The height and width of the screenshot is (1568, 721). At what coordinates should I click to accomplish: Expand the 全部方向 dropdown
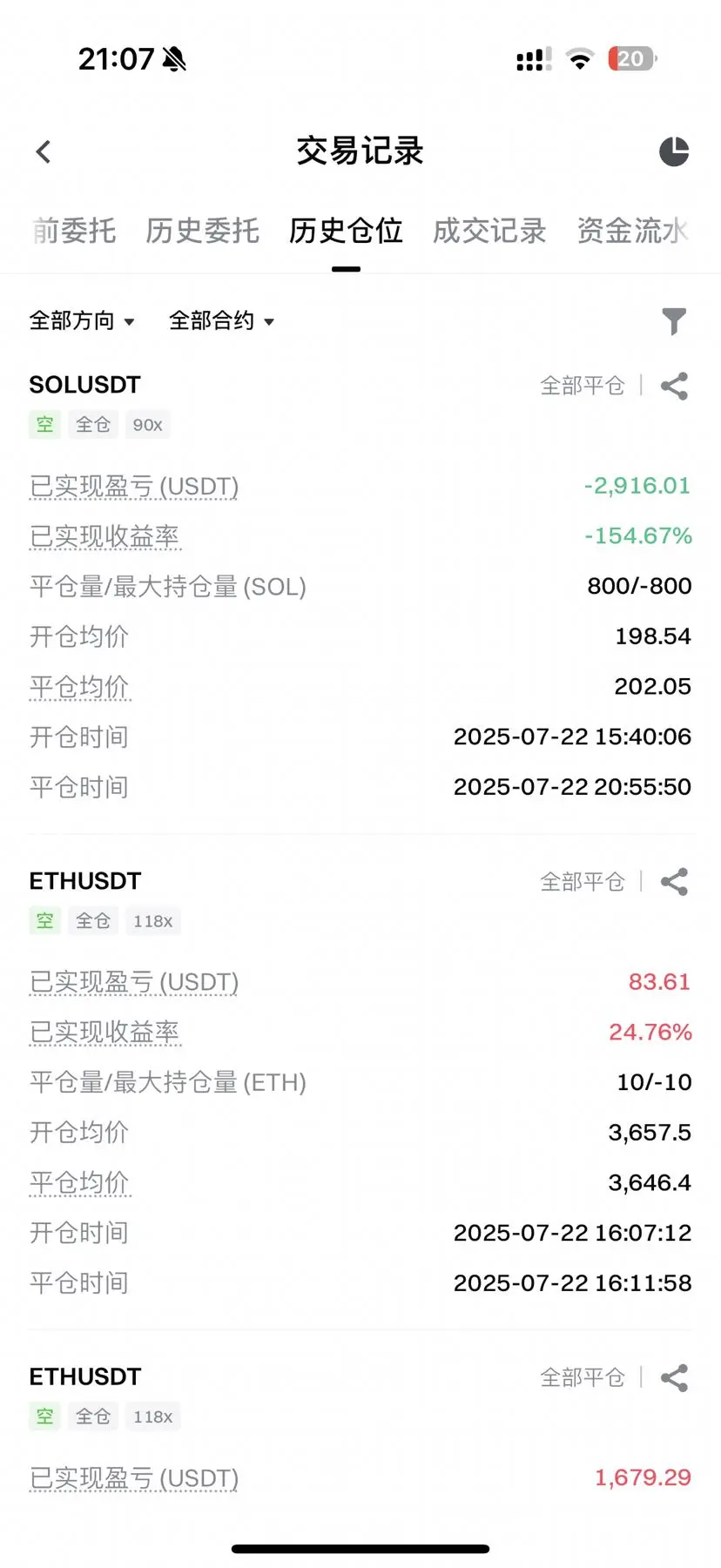coord(82,320)
